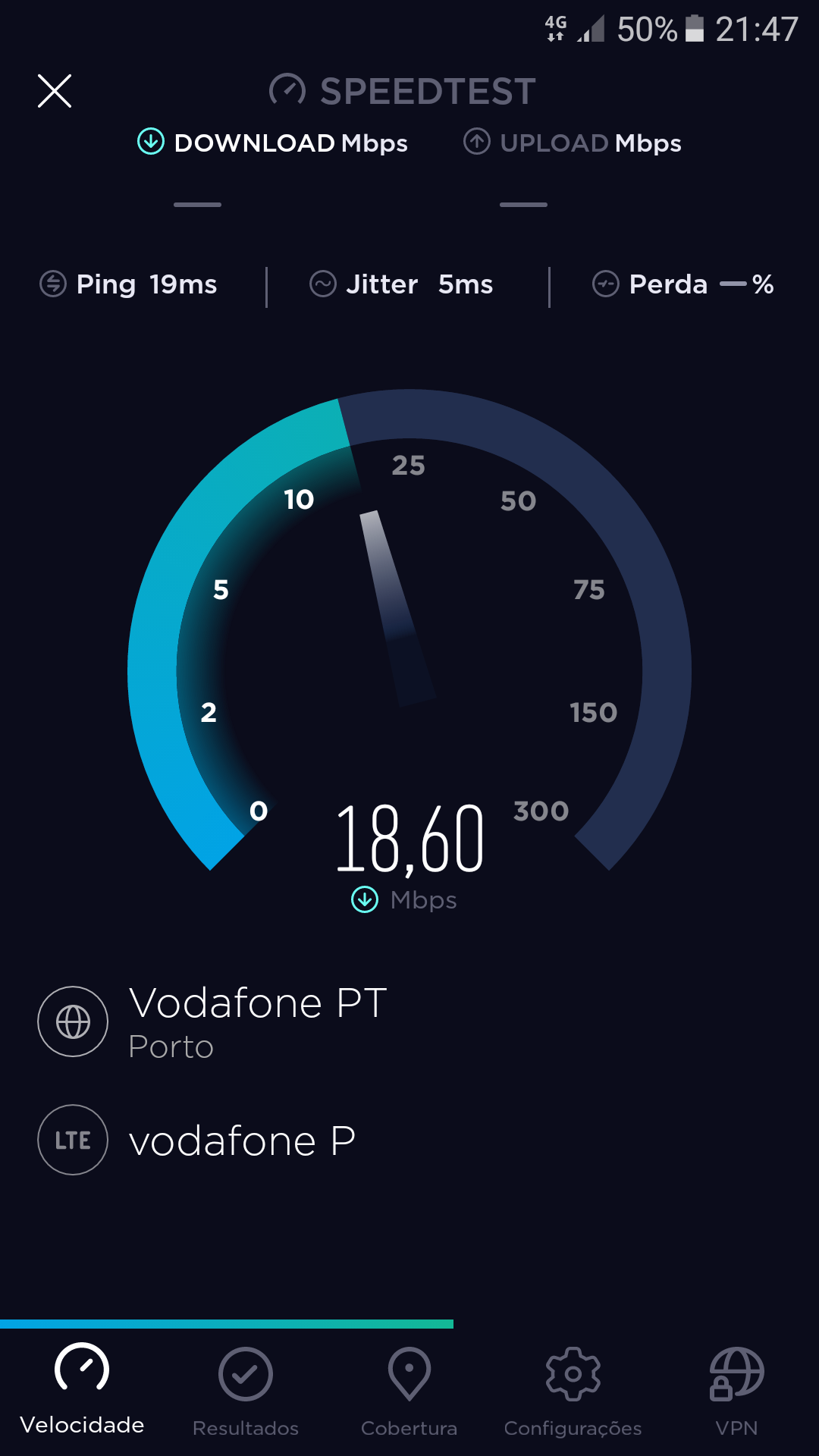
Task: Close the running speed test
Action: [x=55, y=91]
